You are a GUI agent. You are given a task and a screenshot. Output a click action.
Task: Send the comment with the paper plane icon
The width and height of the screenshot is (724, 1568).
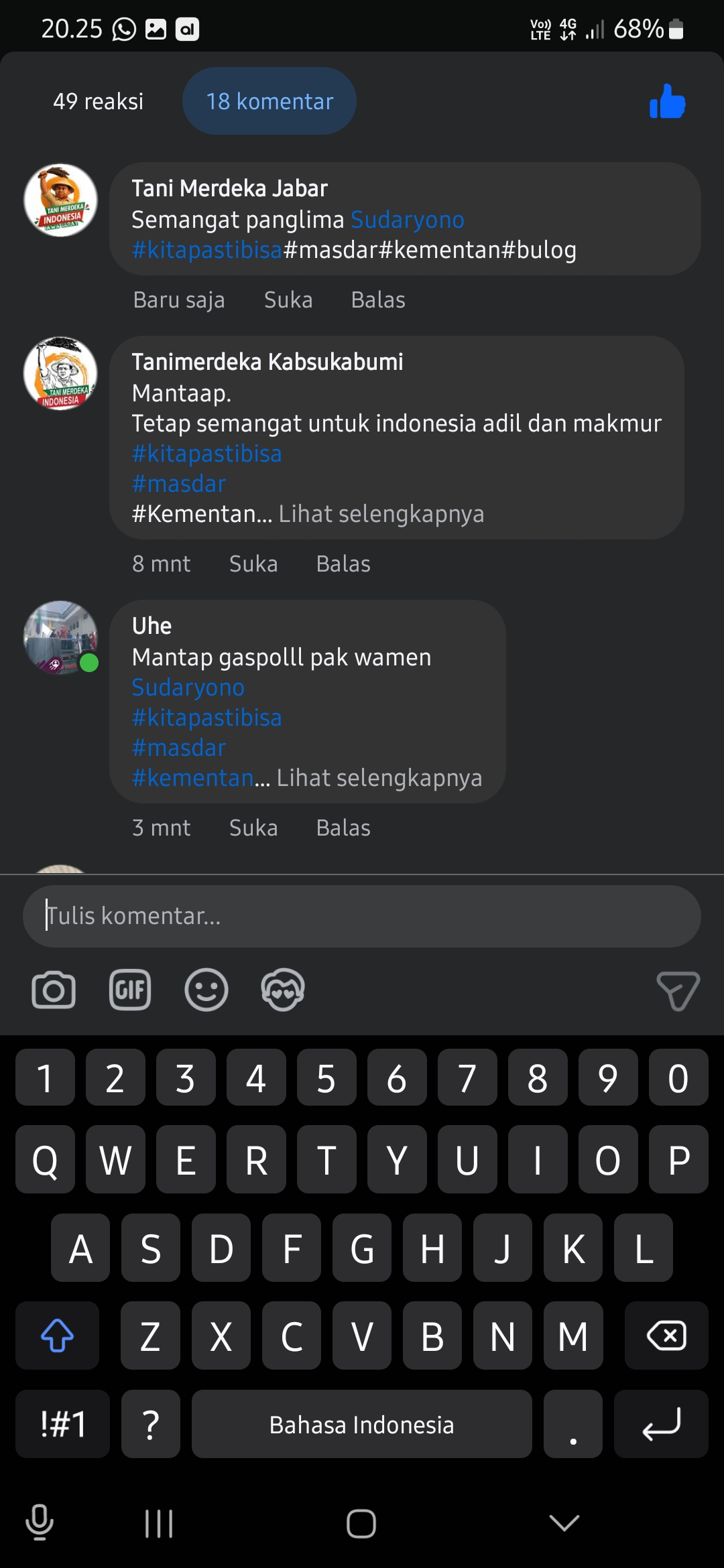click(678, 990)
